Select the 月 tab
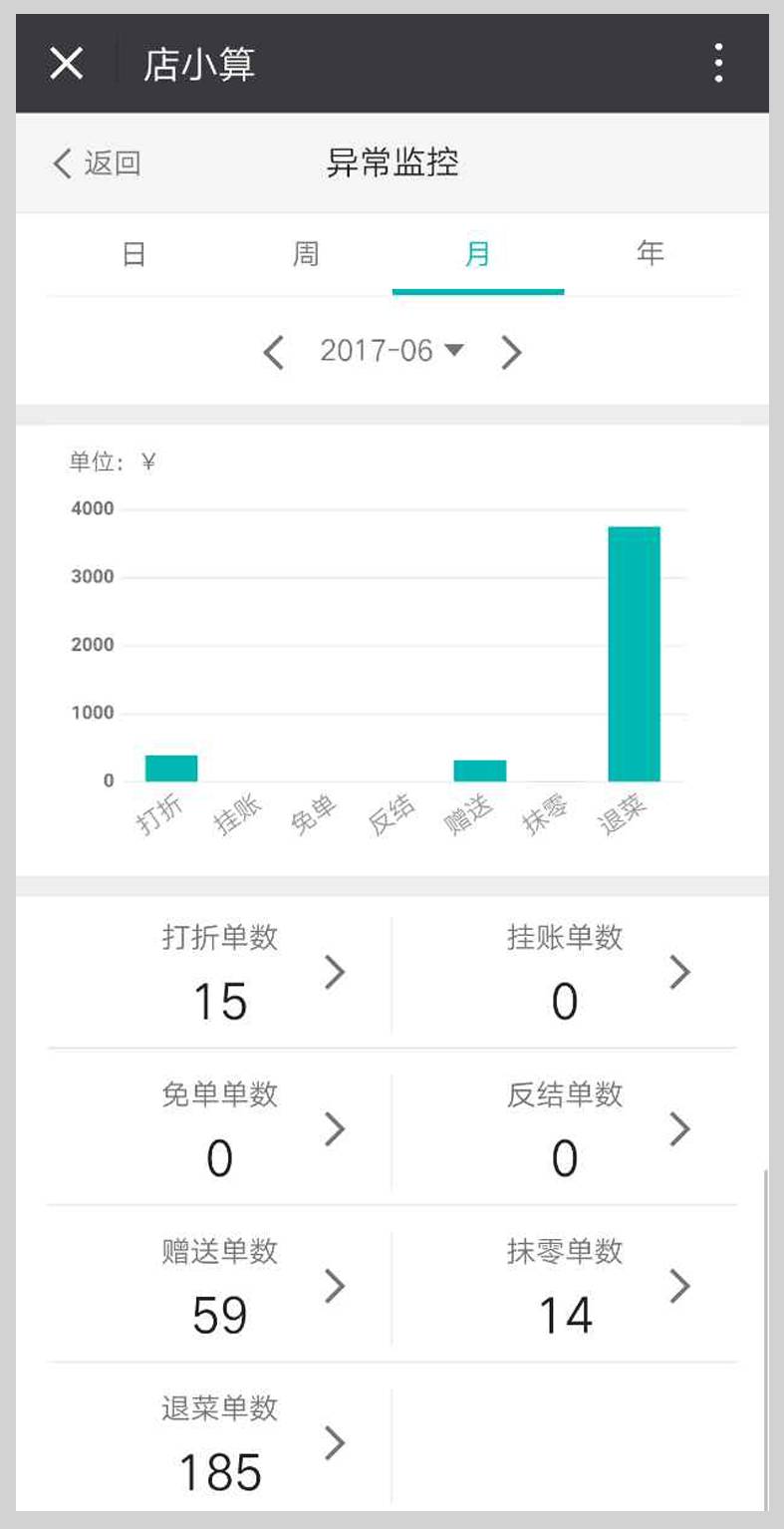 [478, 254]
